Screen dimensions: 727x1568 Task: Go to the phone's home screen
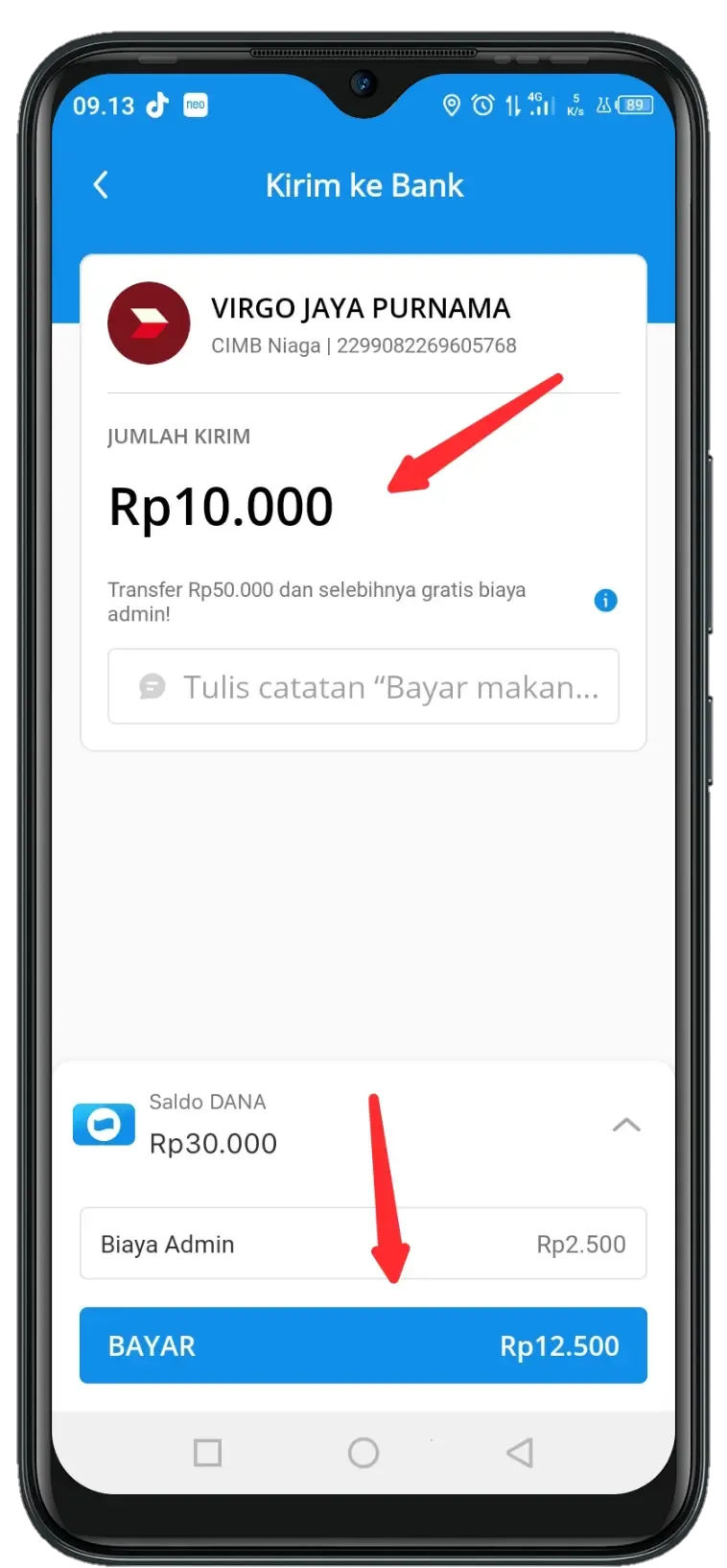pos(363,1452)
